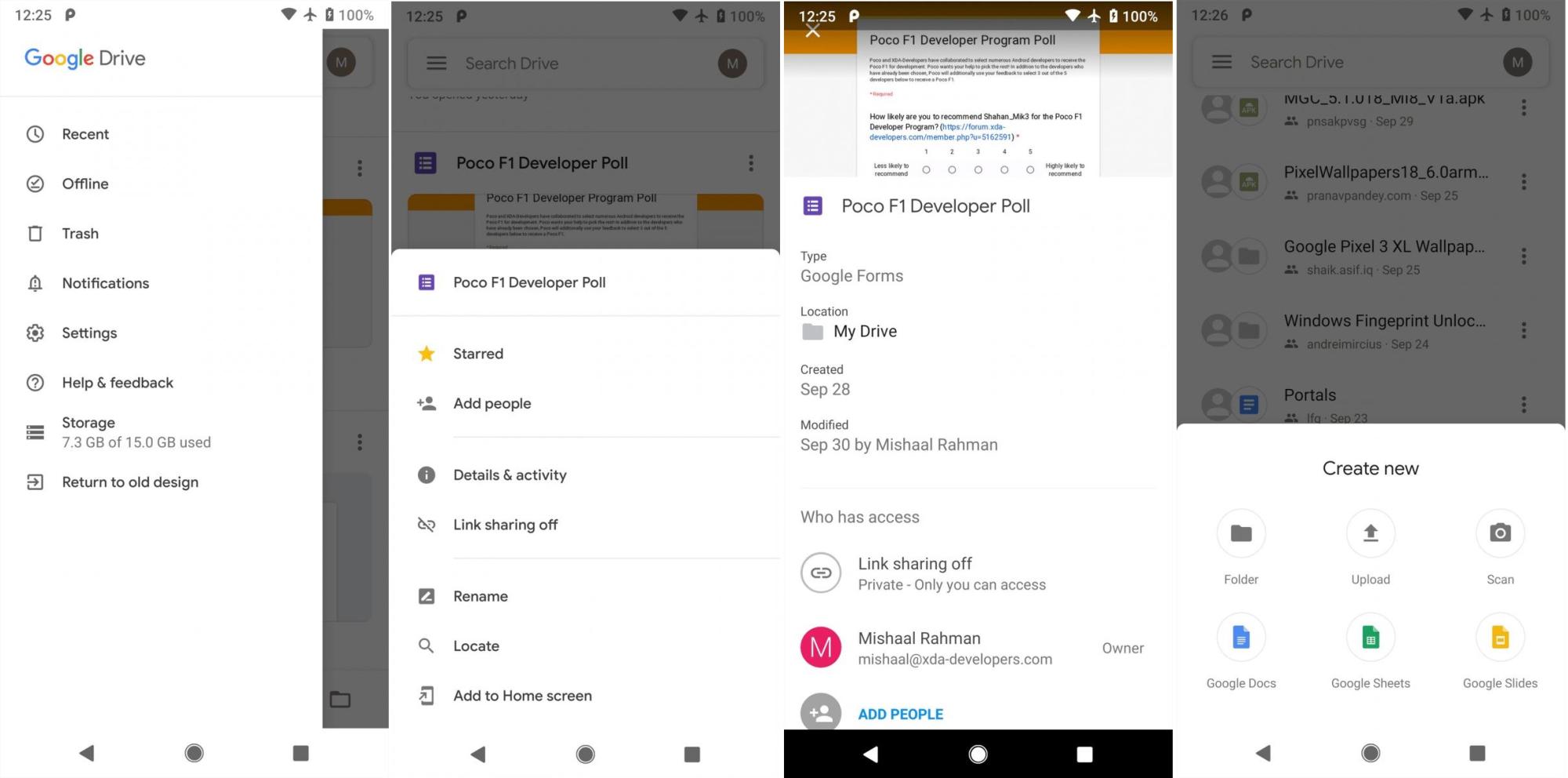Upload a file
Screen dimensions: 1568x778
(x=1370, y=534)
